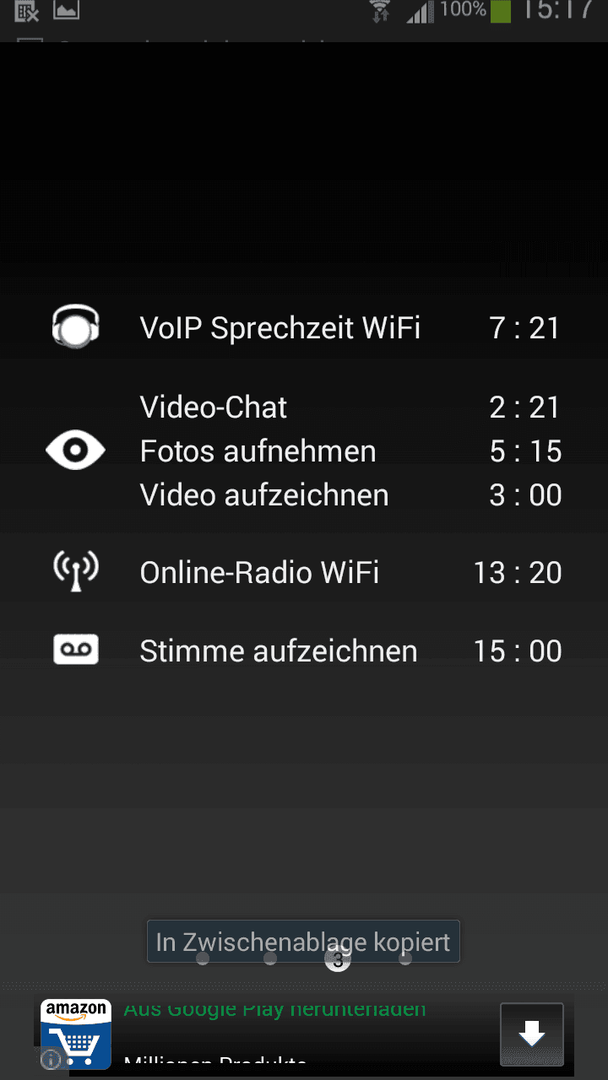
Task: Open the ad info icon
Action: click(x=51, y=1058)
